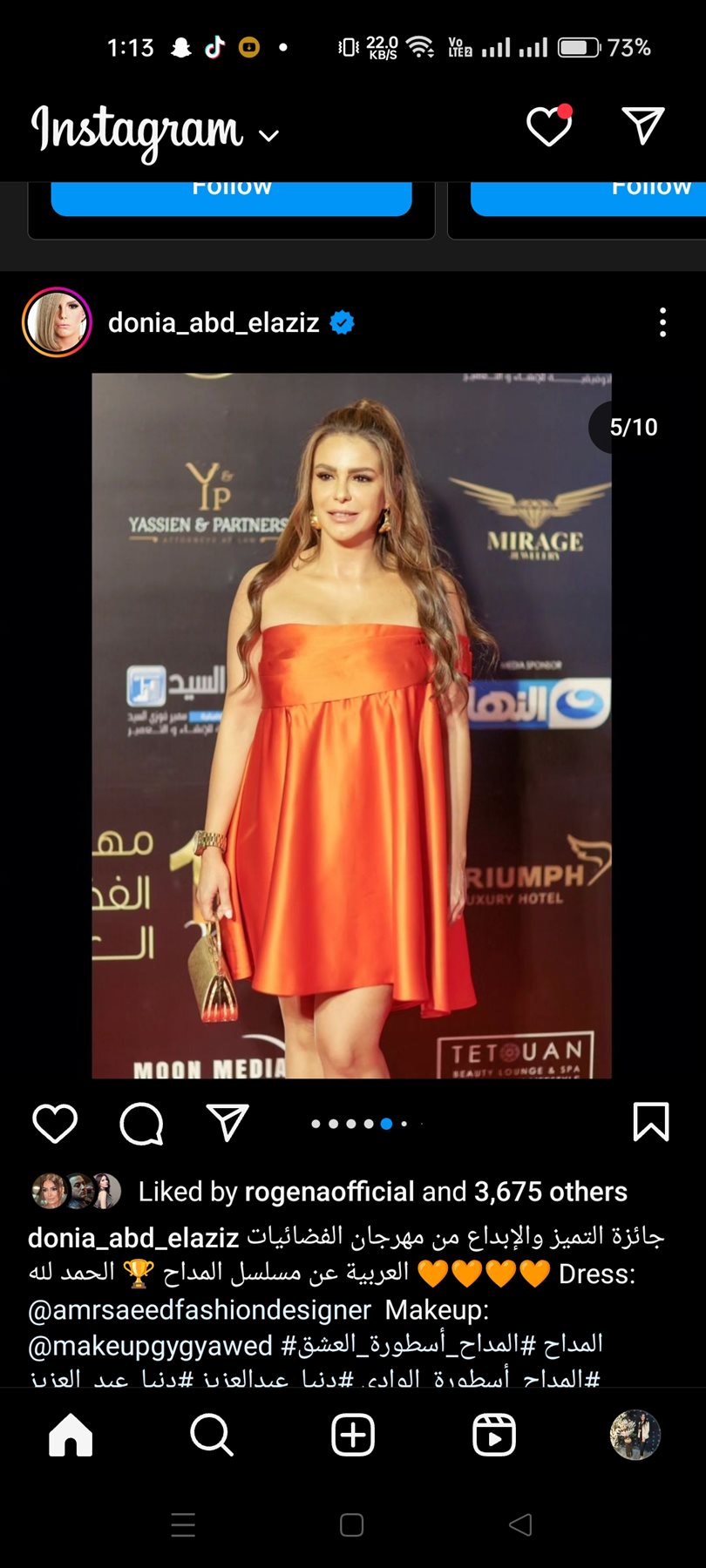Open the @makeupgygyawed mention
Viewport: 706px width, 1568px height.
coord(150,1346)
